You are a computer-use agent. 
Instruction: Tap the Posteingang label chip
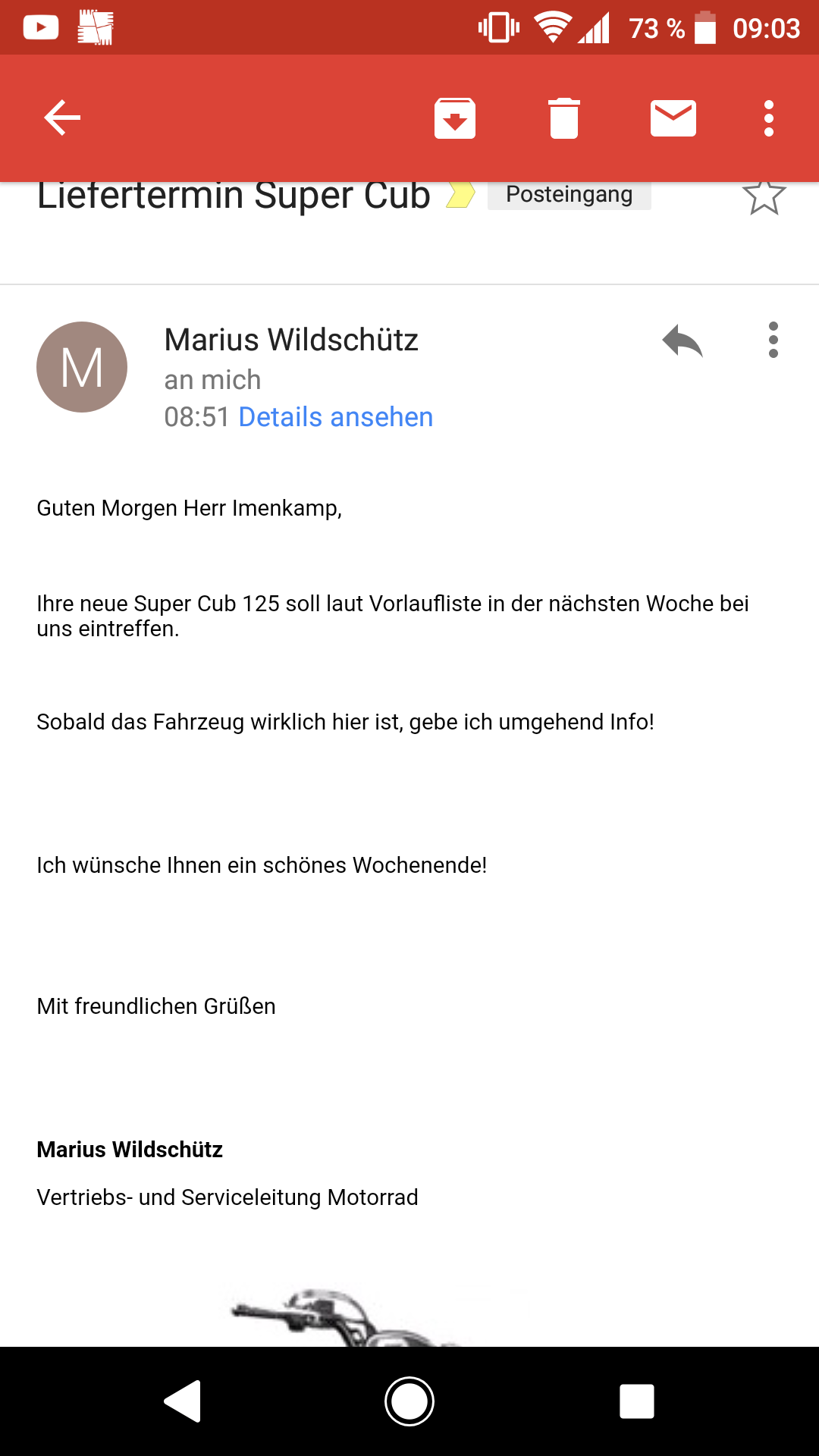pyautogui.click(x=569, y=196)
